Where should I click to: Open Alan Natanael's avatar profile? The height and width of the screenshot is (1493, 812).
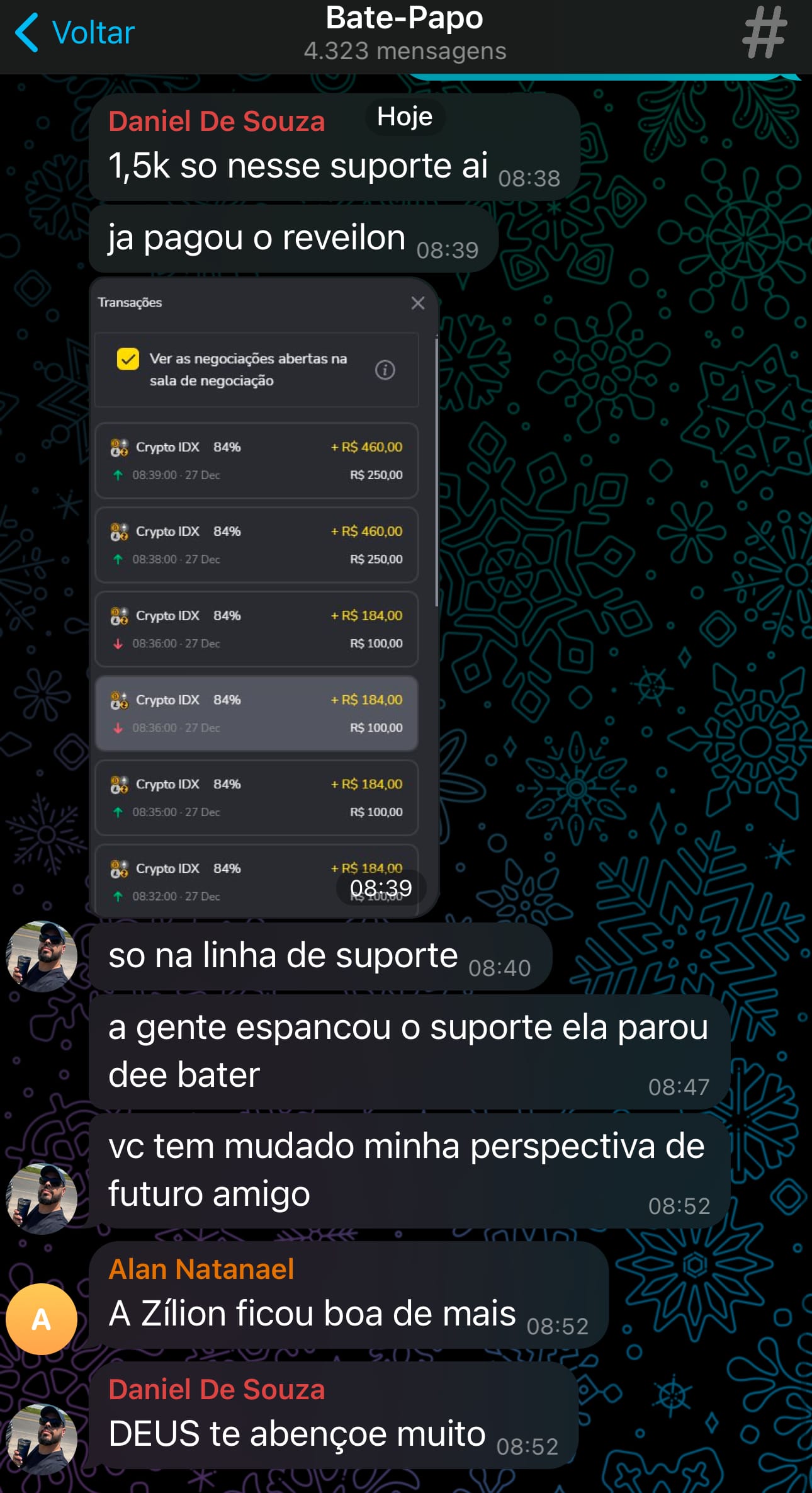point(42,1319)
